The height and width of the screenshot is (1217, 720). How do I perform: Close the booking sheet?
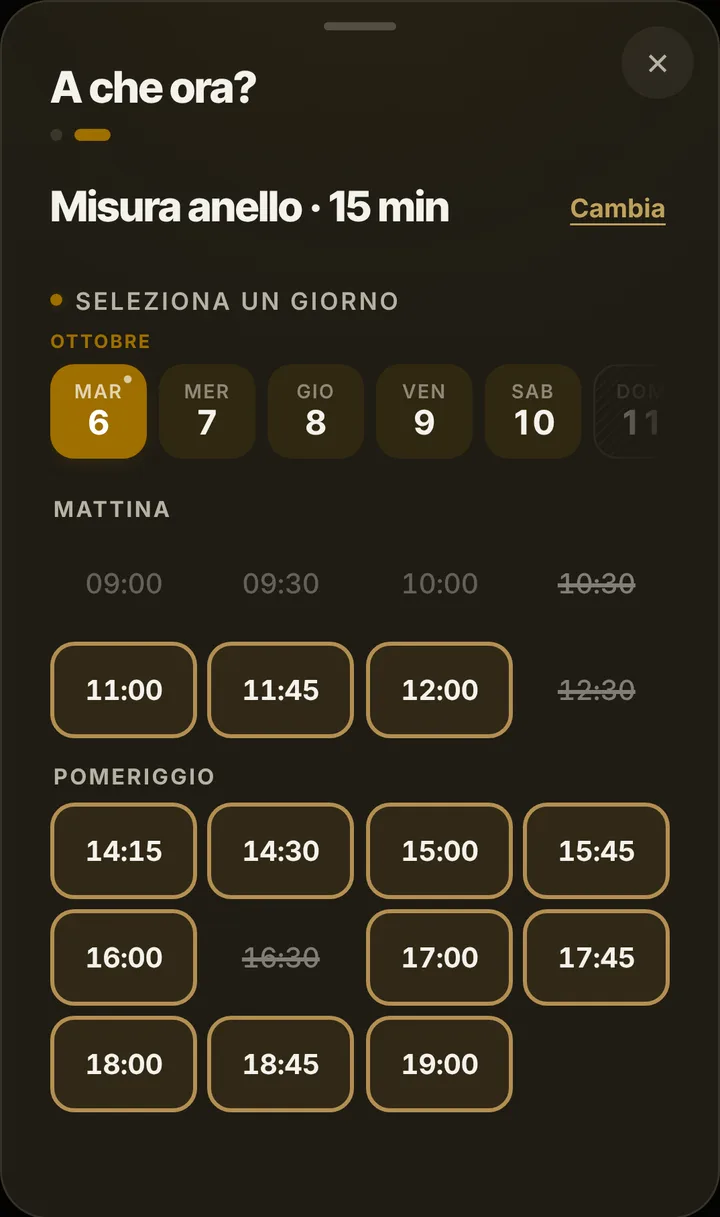657,63
